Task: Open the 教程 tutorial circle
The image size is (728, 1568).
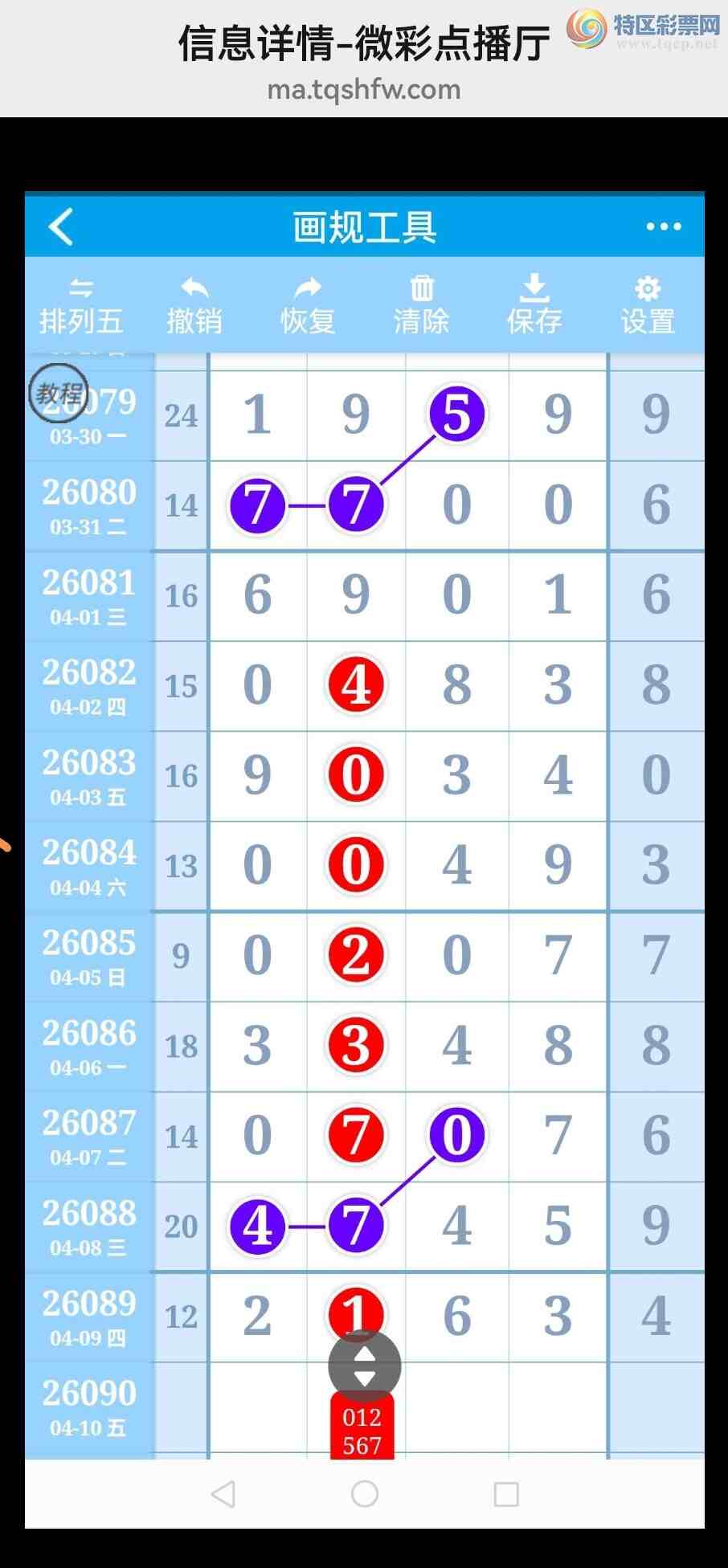Action: click(x=58, y=394)
